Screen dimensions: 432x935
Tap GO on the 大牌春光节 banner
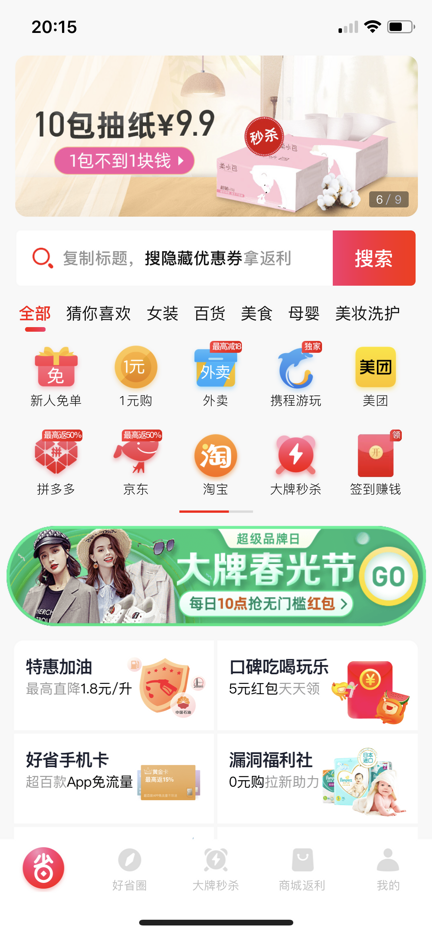point(388,576)
